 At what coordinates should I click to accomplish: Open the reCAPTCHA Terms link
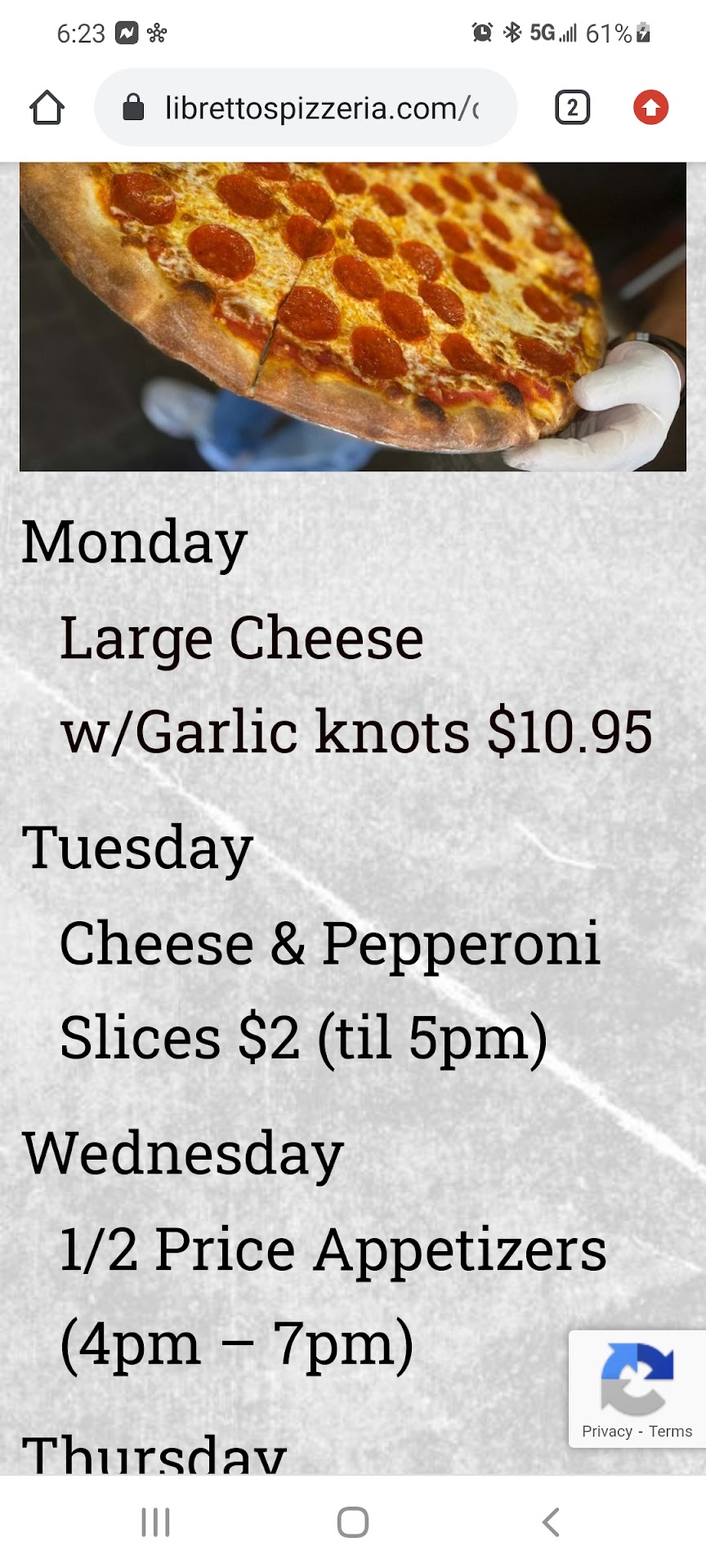click(670, 1432)
